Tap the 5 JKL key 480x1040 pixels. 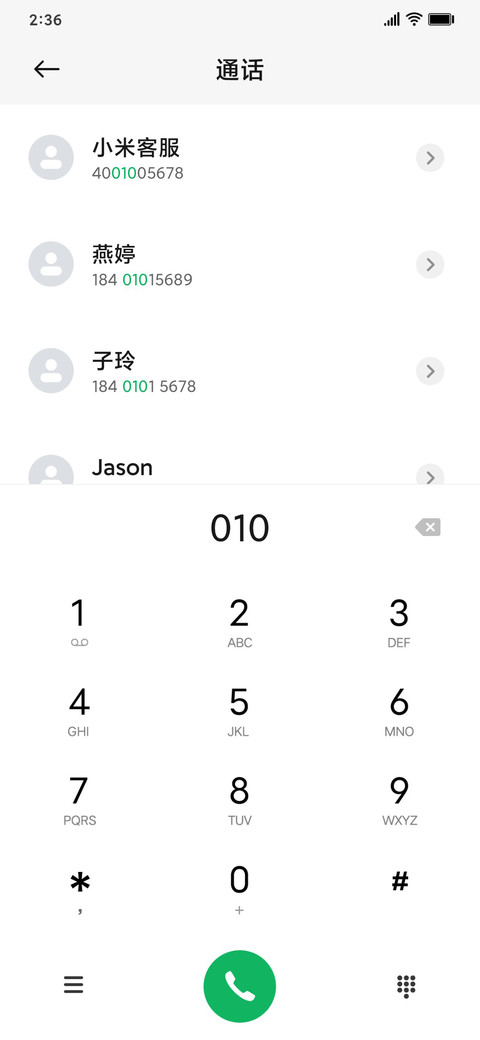click(x=239, y=710)
